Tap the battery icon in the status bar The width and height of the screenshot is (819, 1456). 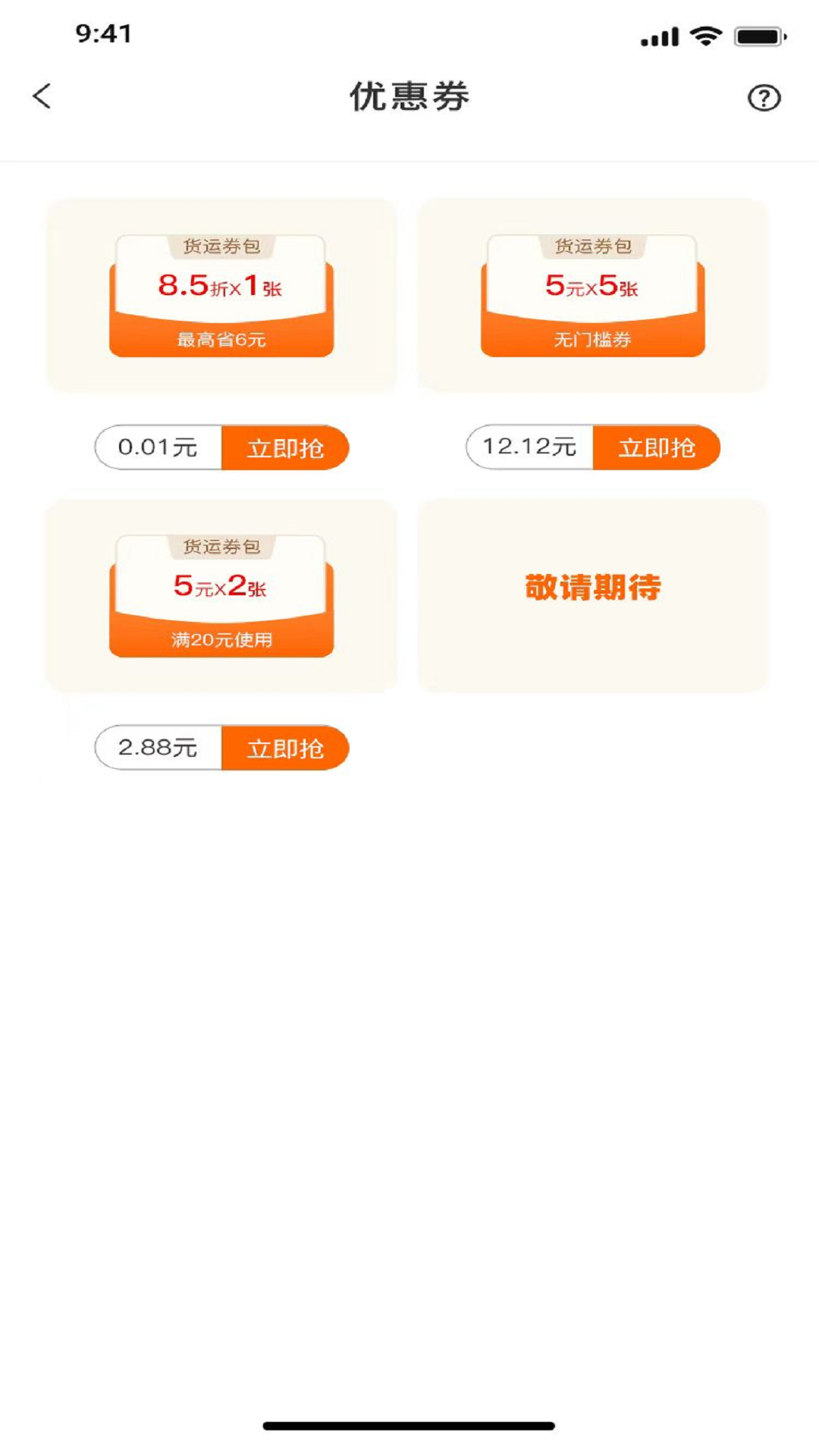click(x=759, y=34)
